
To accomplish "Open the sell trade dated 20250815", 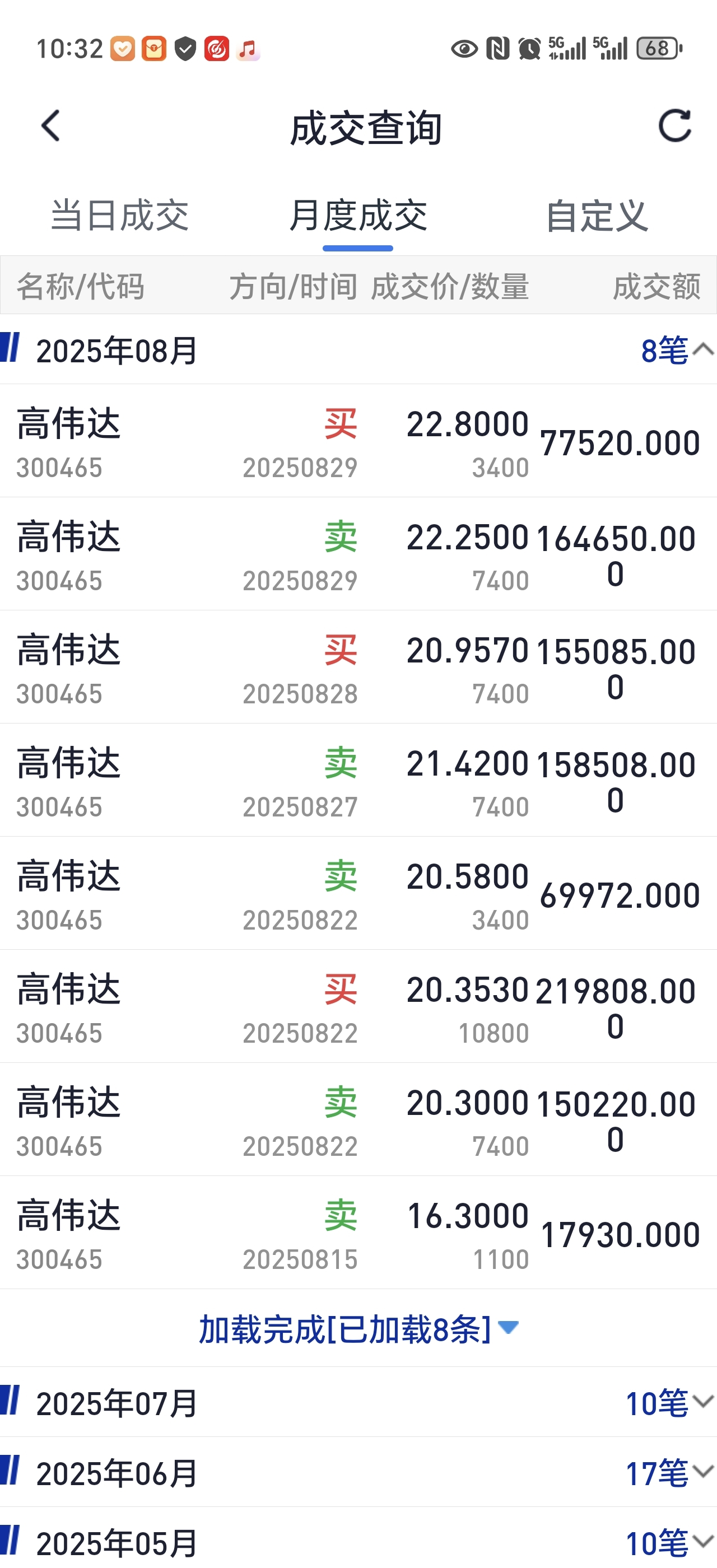I will [x=358, y=1233].
